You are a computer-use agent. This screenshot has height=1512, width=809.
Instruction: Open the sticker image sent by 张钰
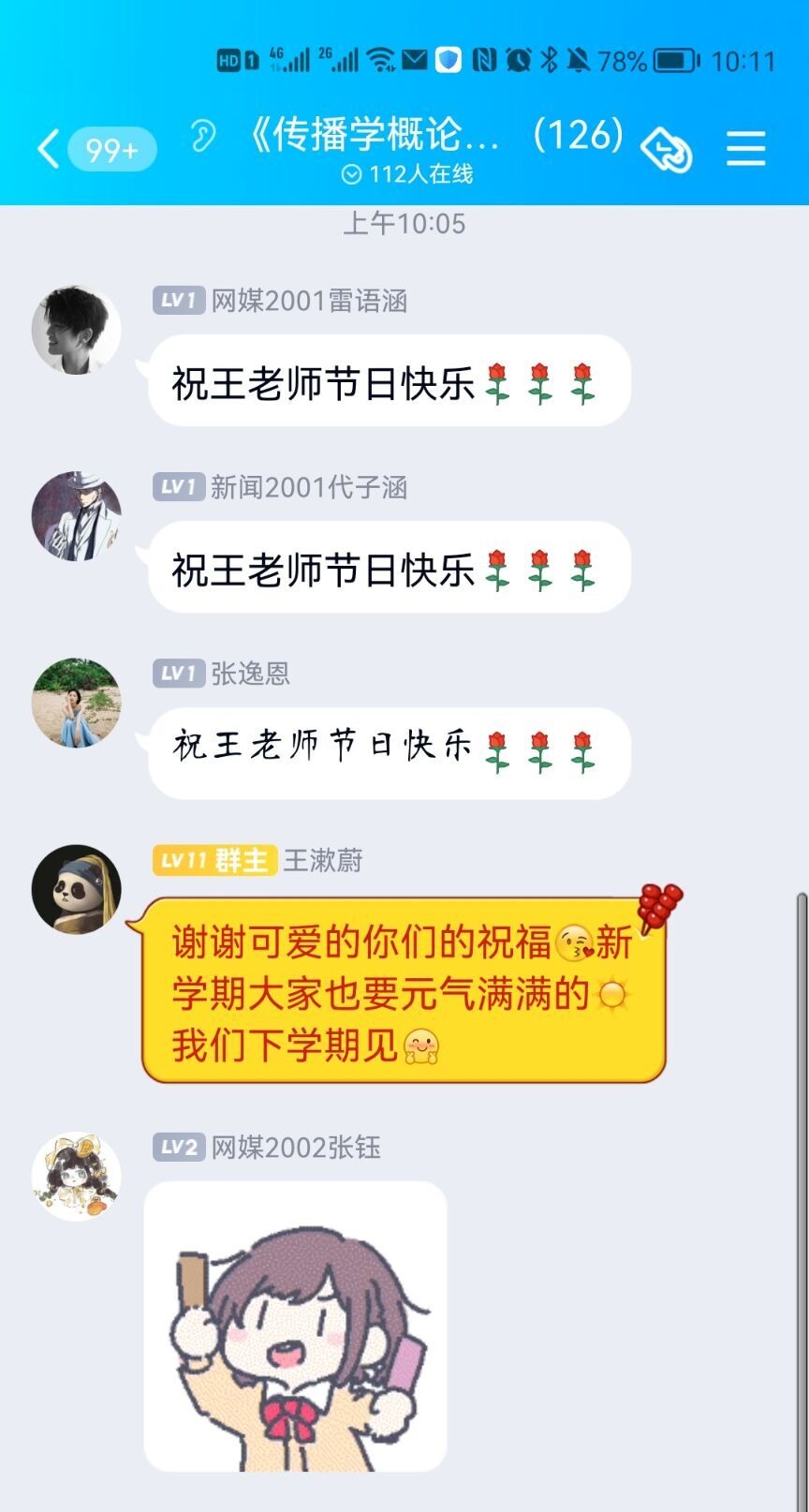295,1326
